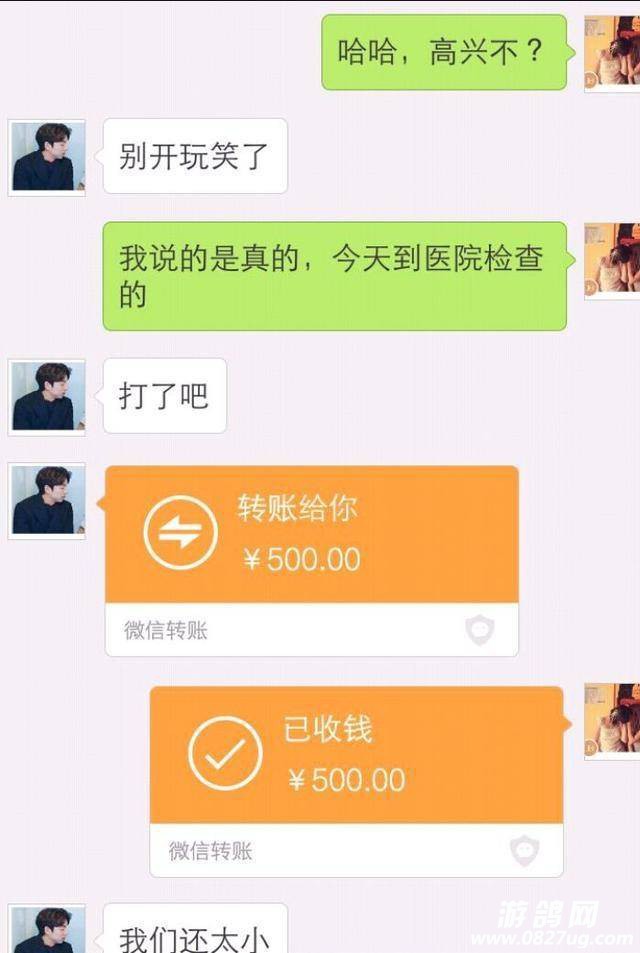Tap the avatar beside 打了吧 message
Viewport: 640px width, 953px height.
pyautogui.click(x=46, y=397)
